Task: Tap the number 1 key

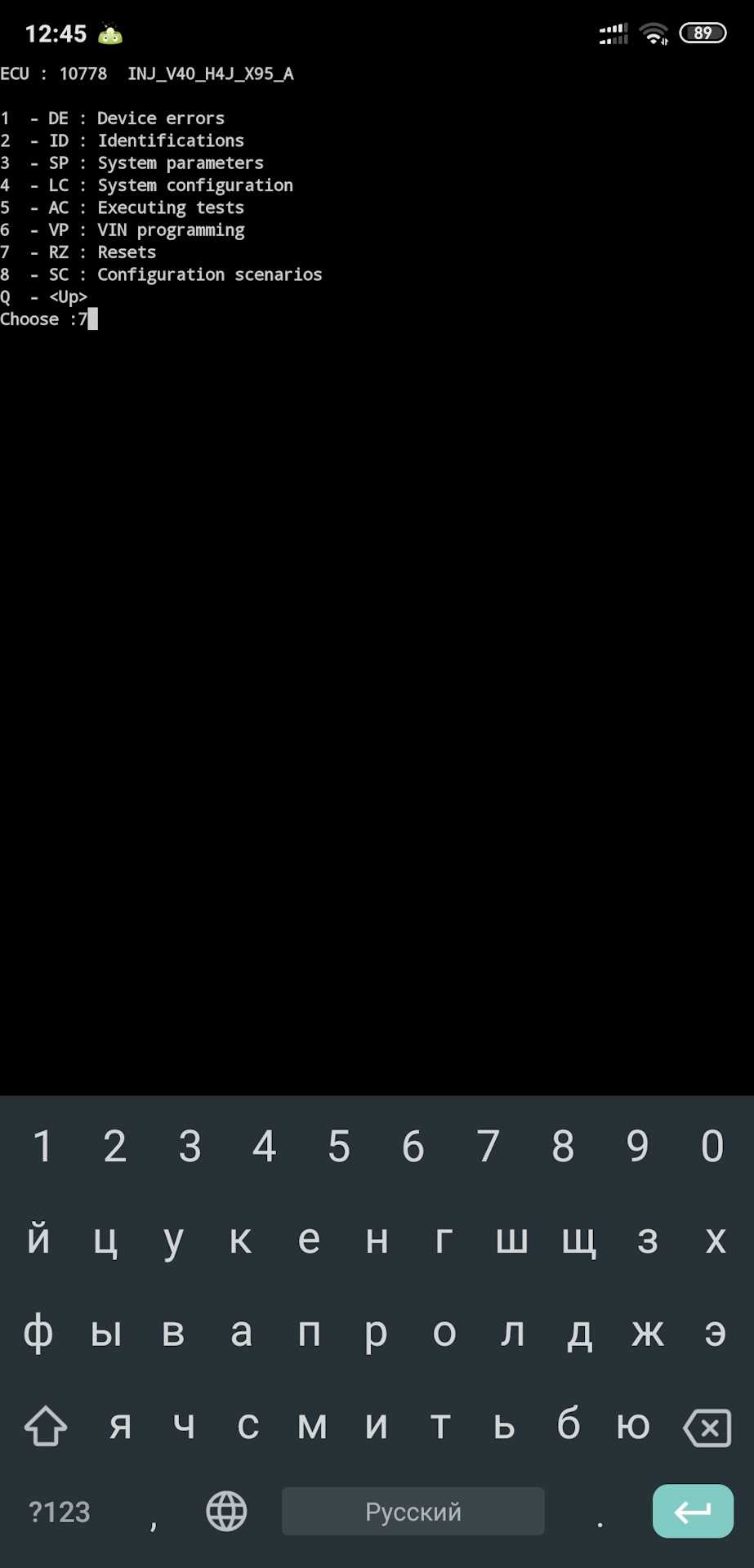Action: (42, 1146)
